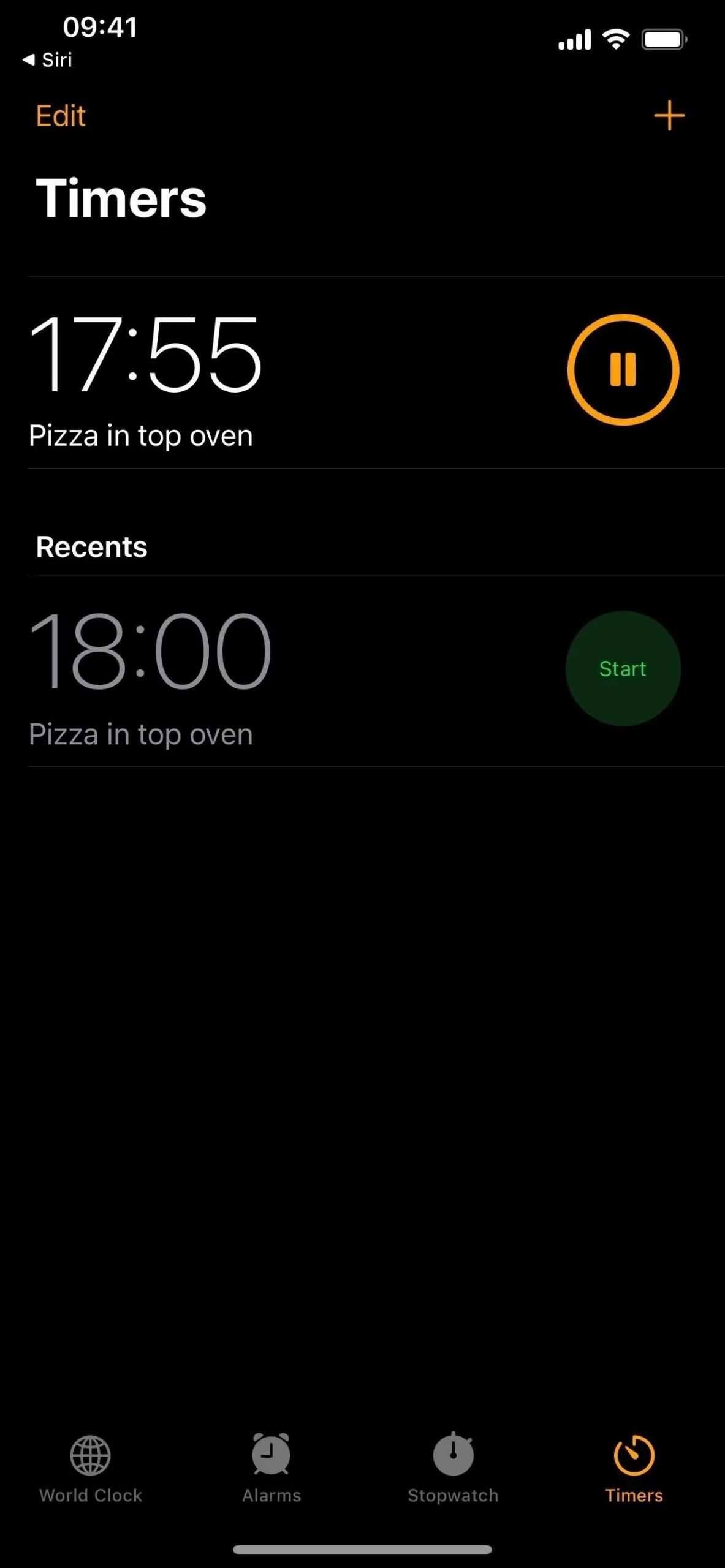Tap the plus icon to add a timer

(669, 116)
